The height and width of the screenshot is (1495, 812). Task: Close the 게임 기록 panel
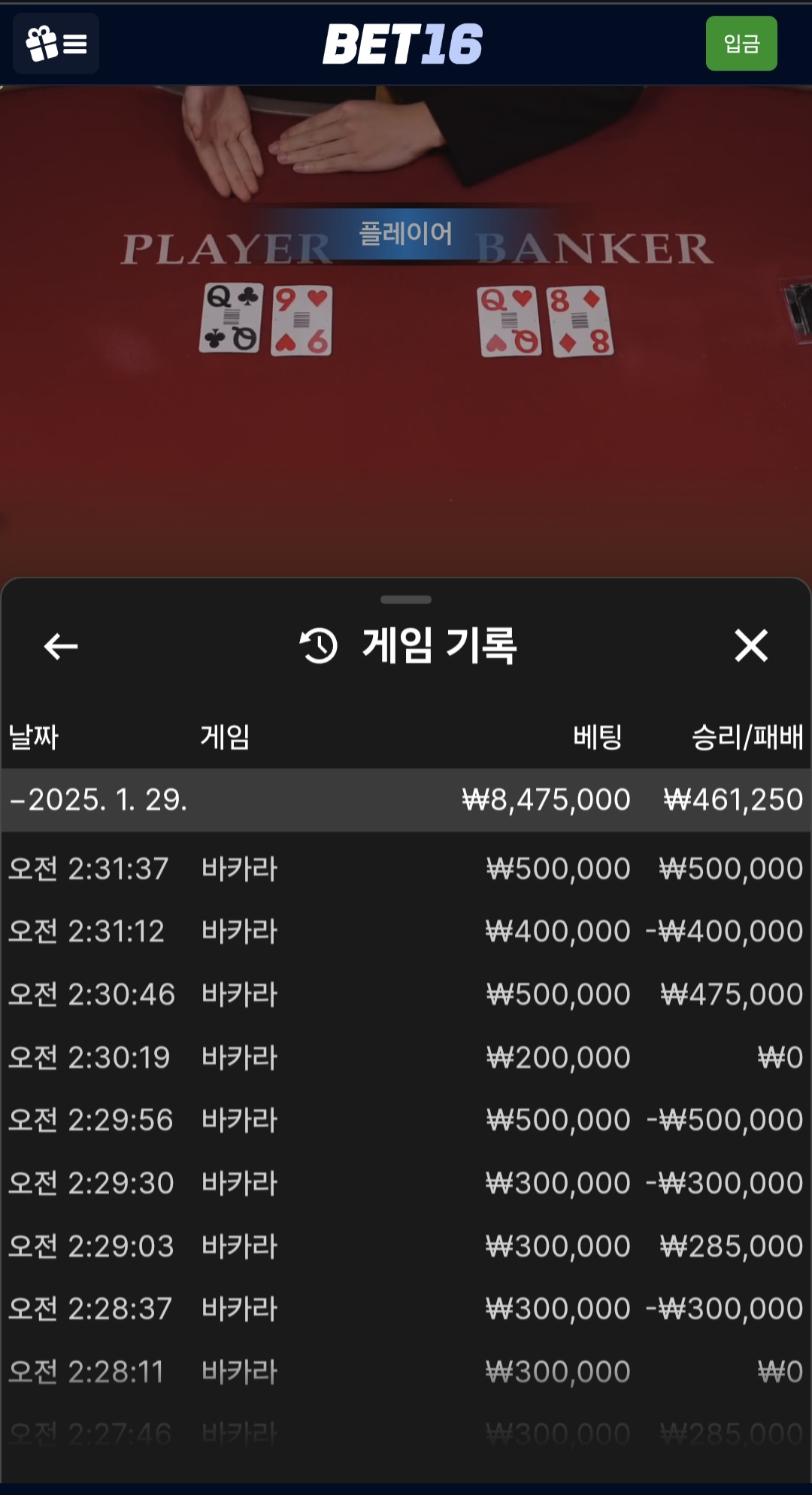[x=750, y=646]
